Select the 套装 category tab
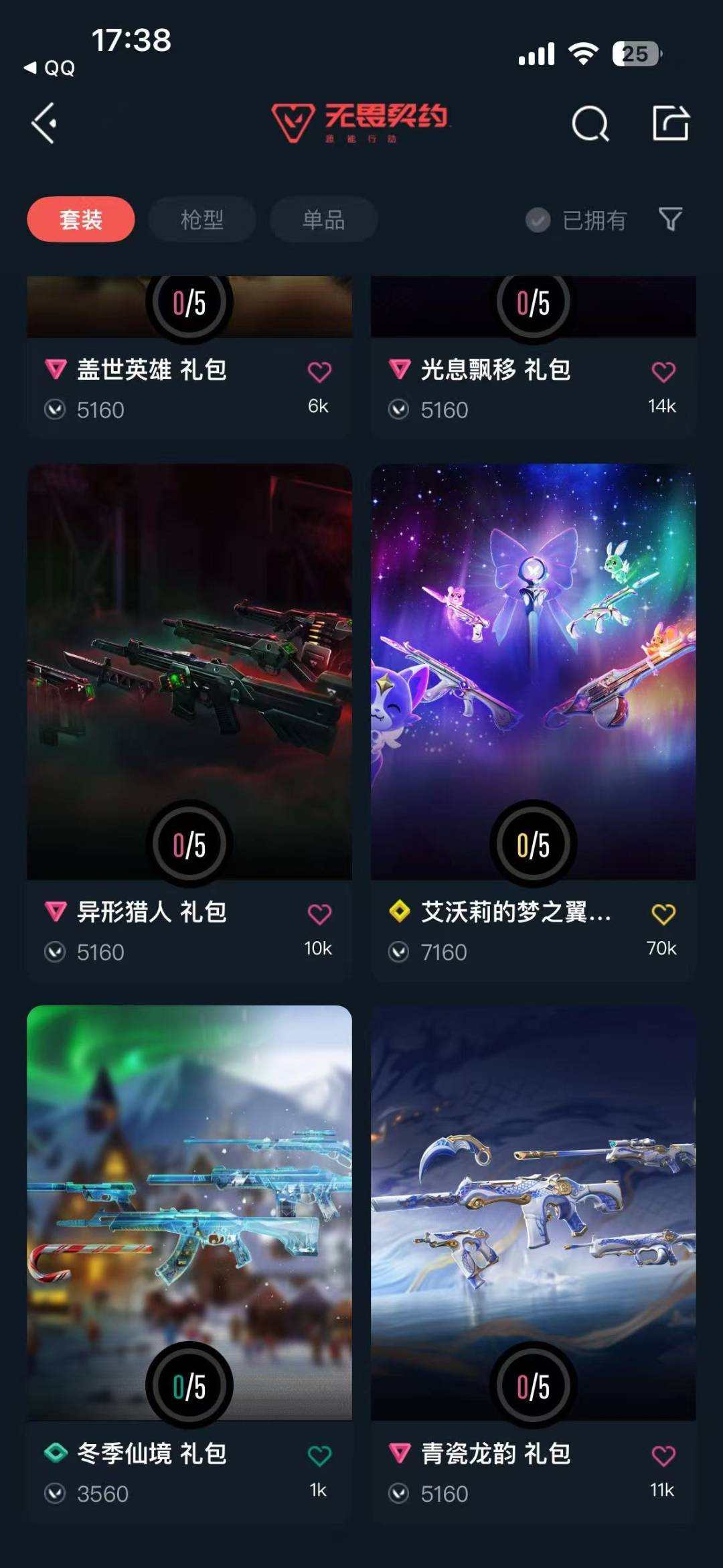The image size is (723, 1568). [80, 220]
